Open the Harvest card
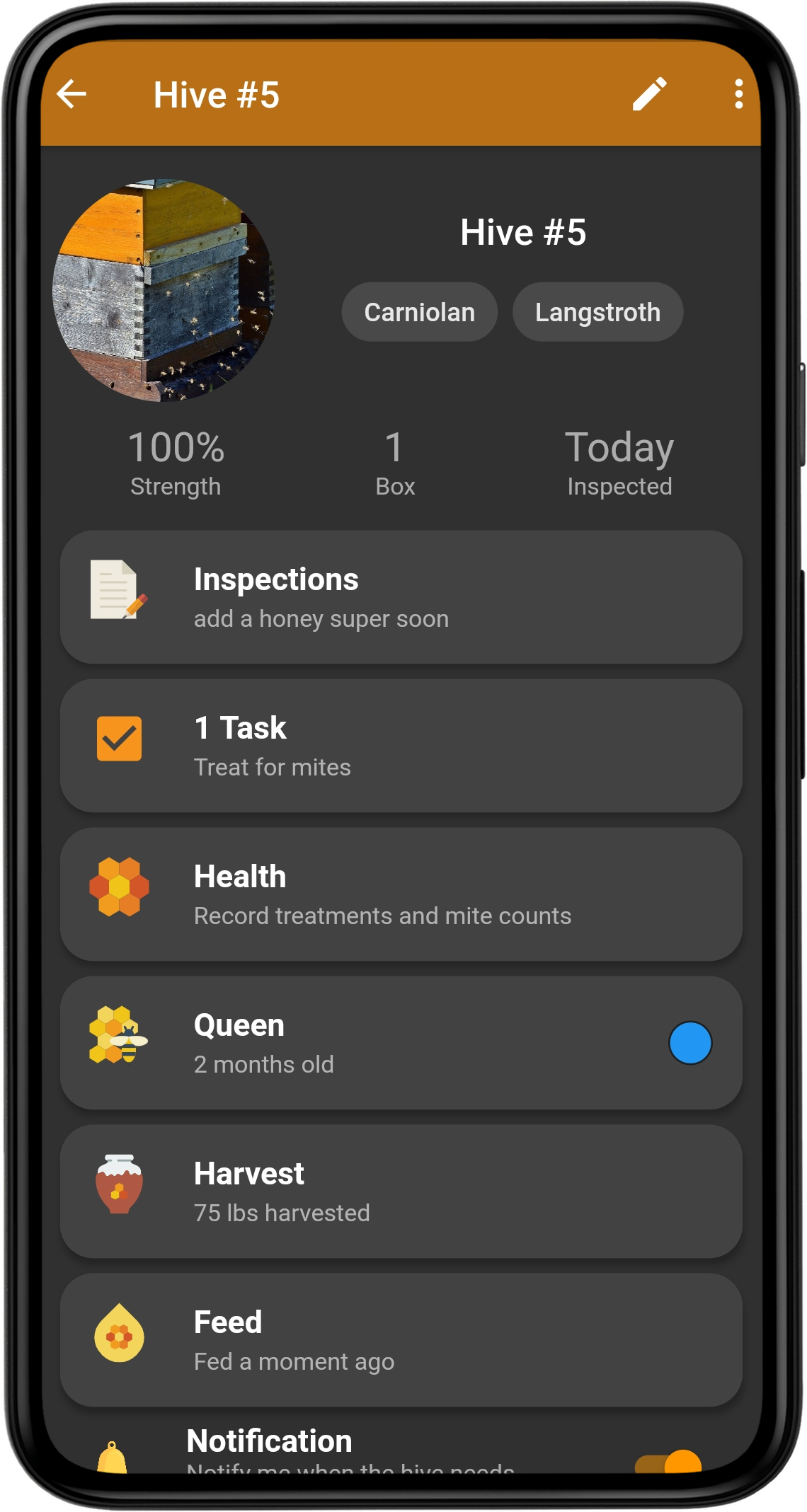Image resolution: width=807 pixels, height=1512 pixels. click(401, 1191)
